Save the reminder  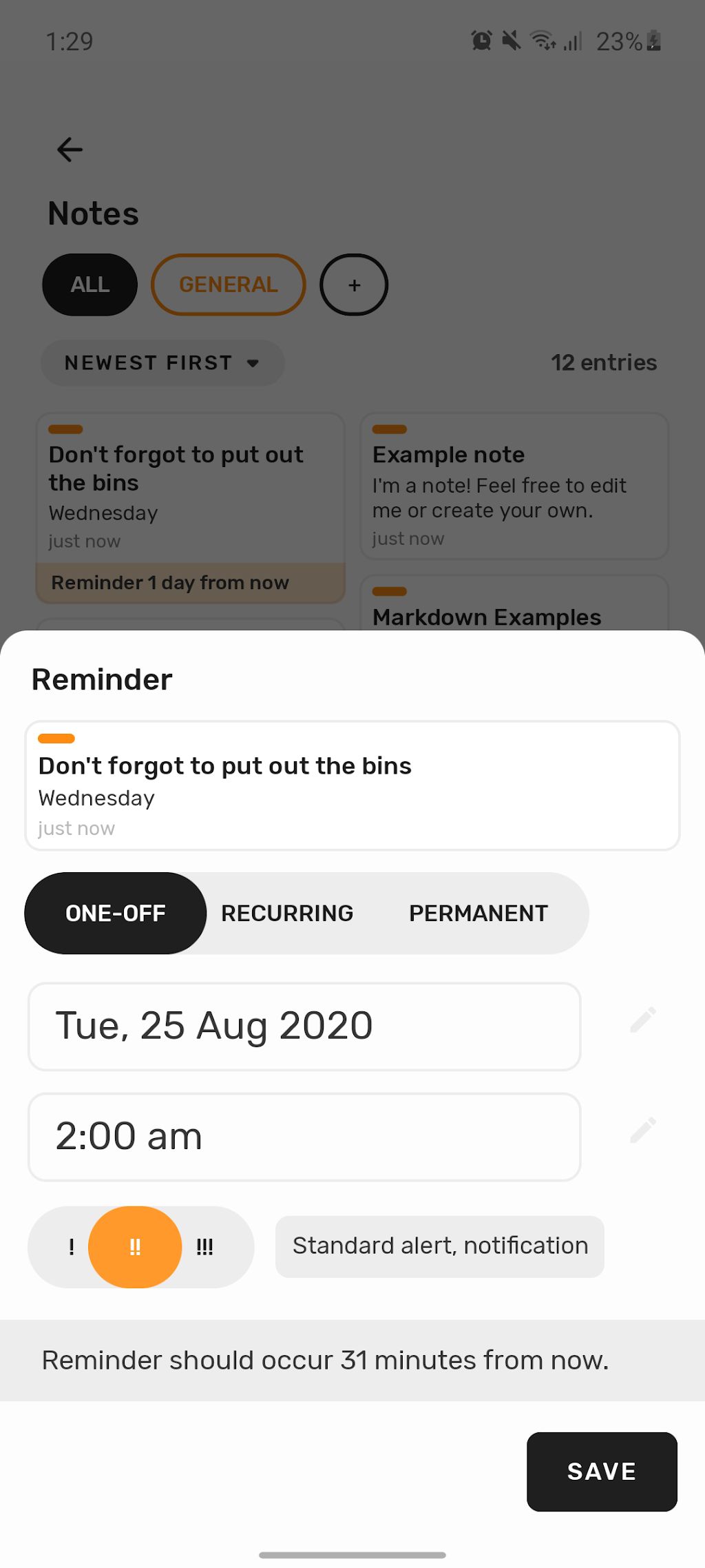[602, 1472]
